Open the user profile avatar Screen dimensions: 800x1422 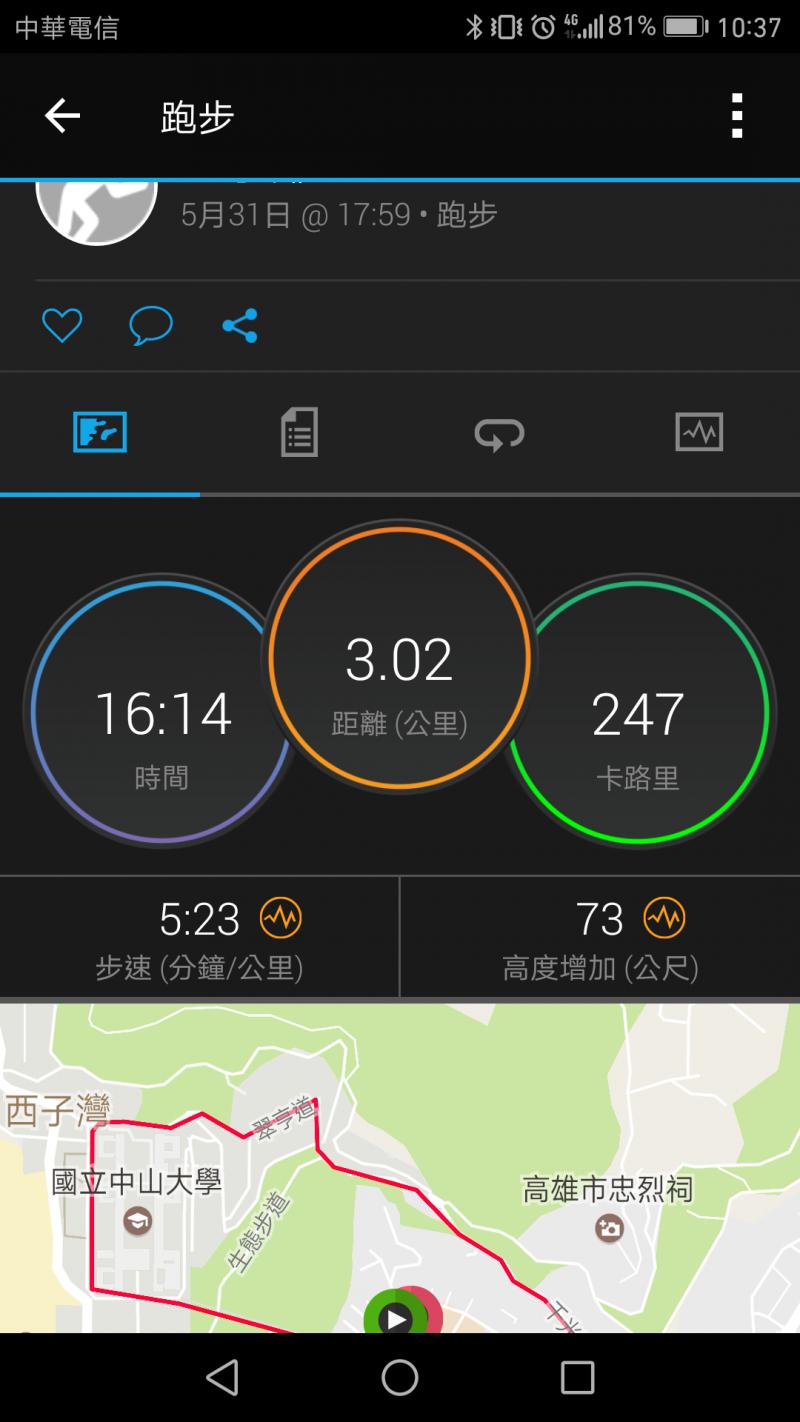pyautogui.click(x=97, y=208)
